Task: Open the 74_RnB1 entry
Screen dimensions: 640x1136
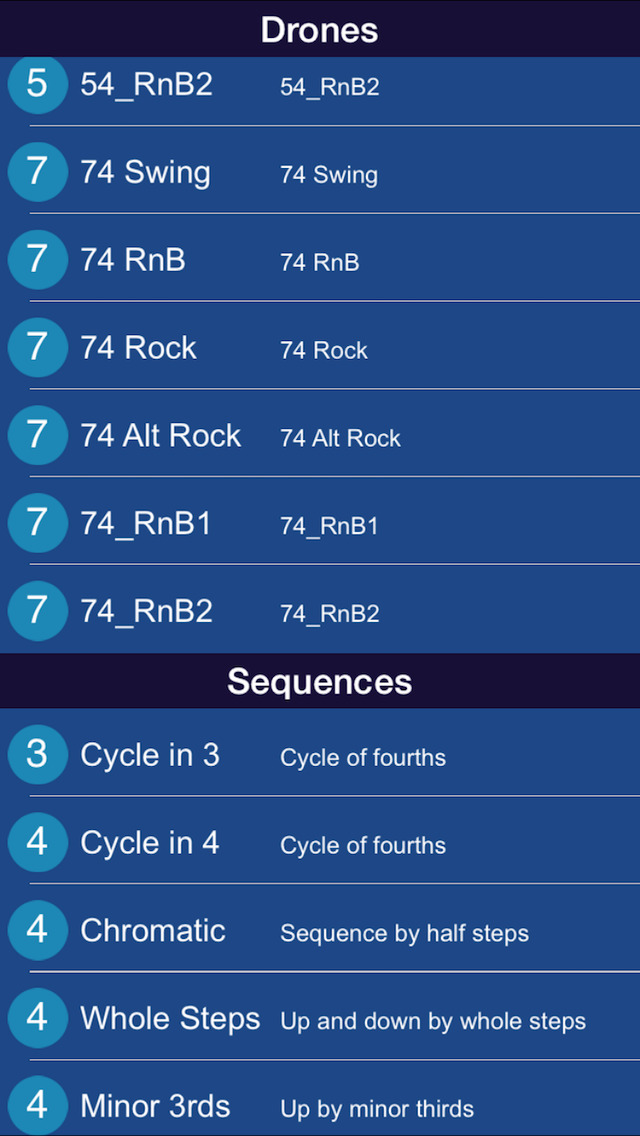Action: [x=320, y=521]
